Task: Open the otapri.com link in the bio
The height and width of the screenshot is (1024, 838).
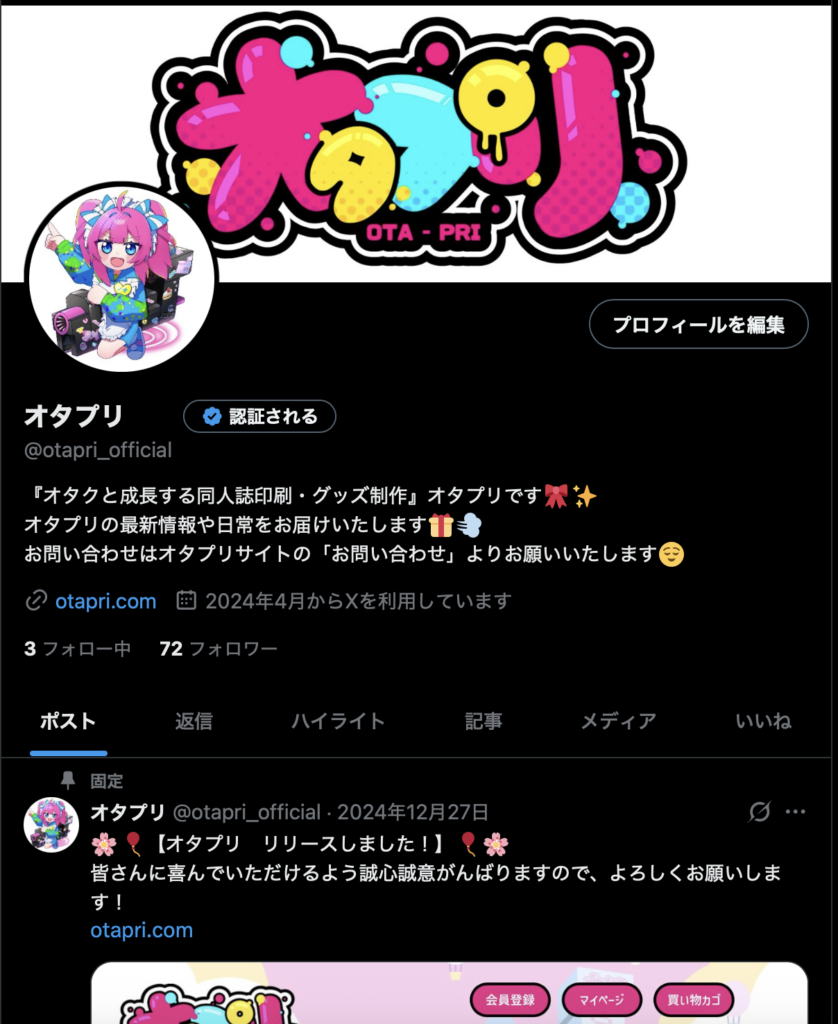Action: [x=105, y=601]
